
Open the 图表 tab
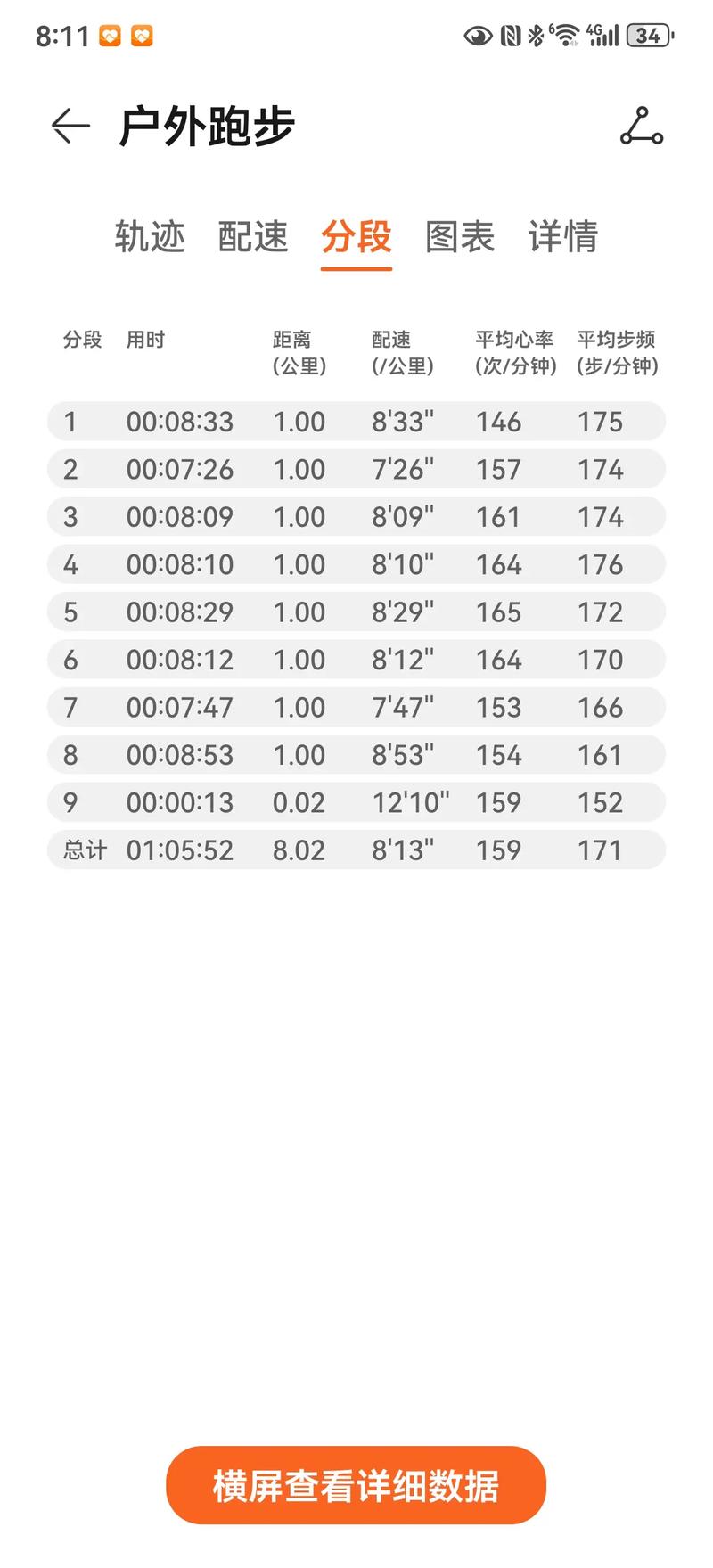pos(460,236)
